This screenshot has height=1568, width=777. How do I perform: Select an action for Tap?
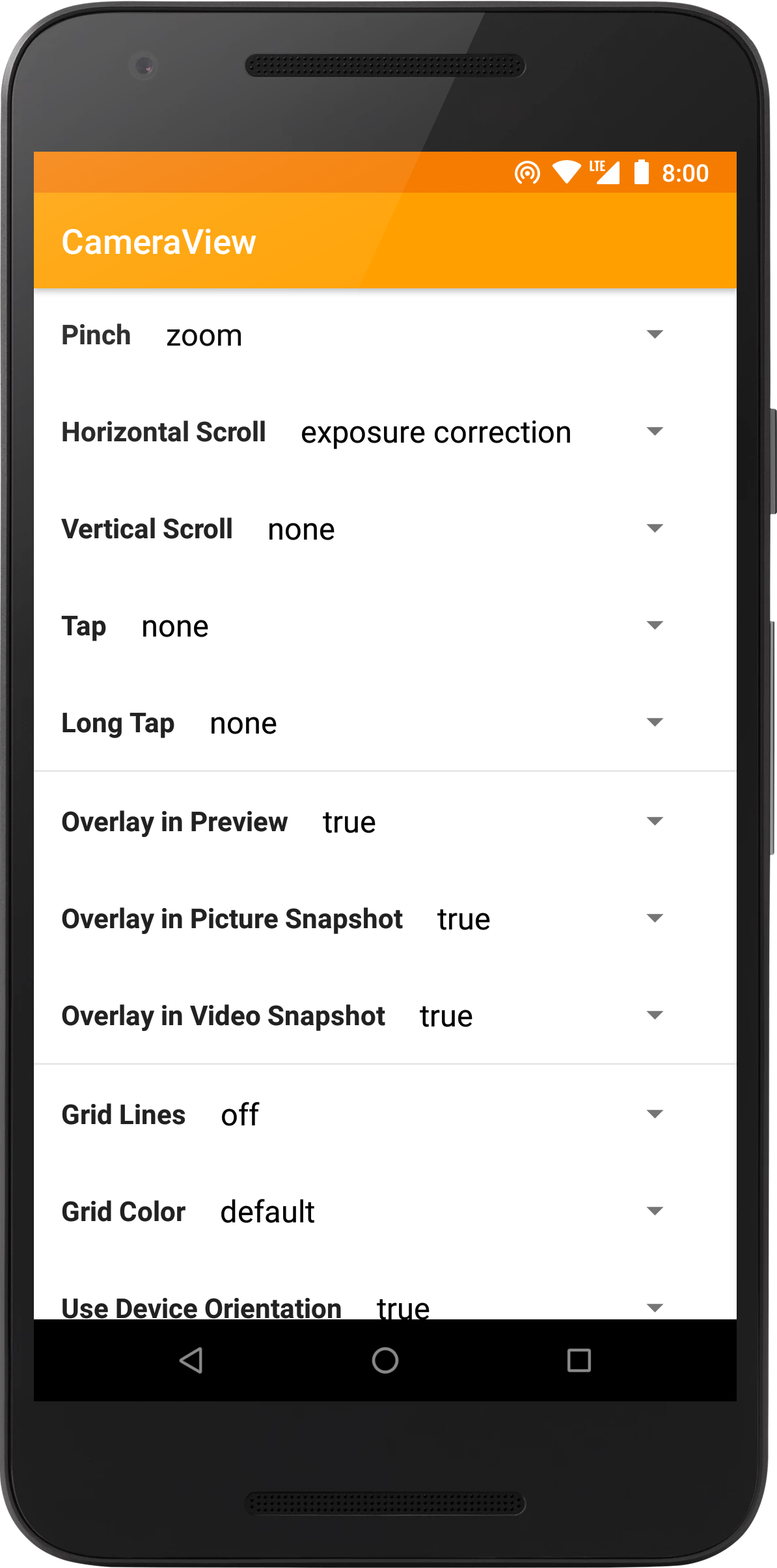402,626
